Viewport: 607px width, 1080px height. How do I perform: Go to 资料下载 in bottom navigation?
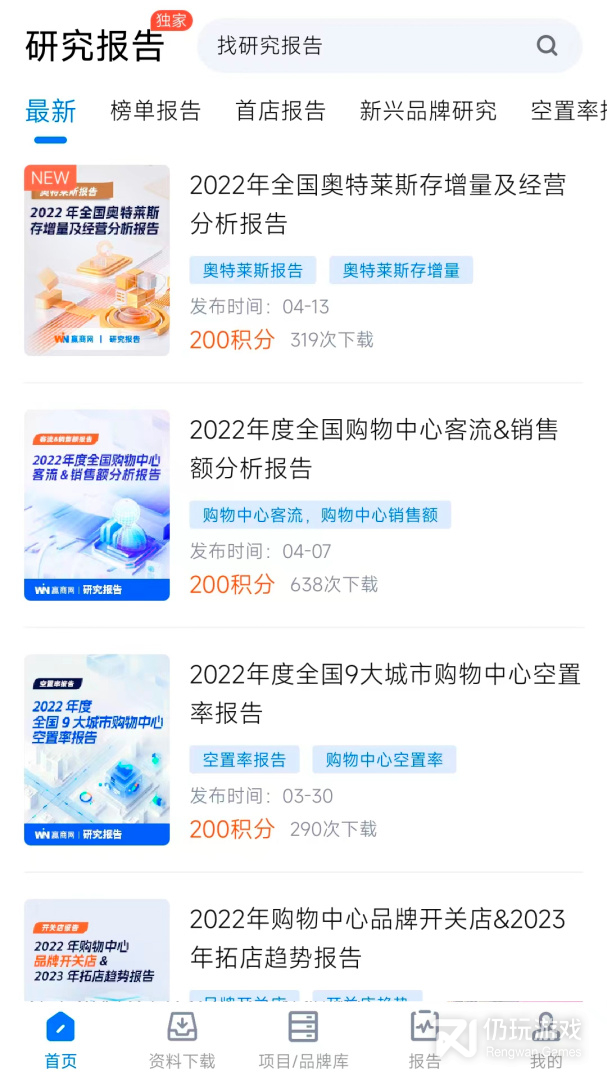pos(182,1039)
